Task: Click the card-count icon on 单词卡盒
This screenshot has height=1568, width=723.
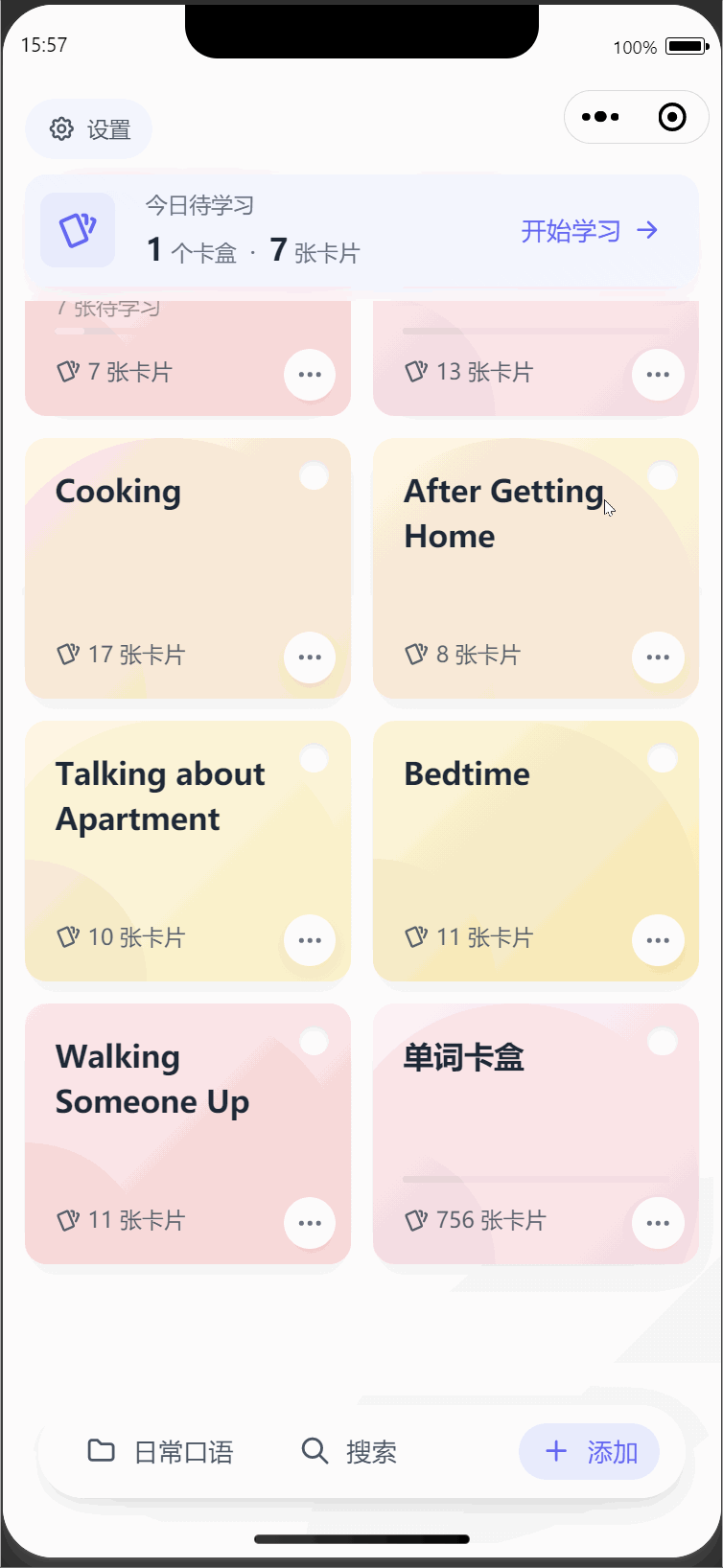Action: click(x=416, y=1219)
